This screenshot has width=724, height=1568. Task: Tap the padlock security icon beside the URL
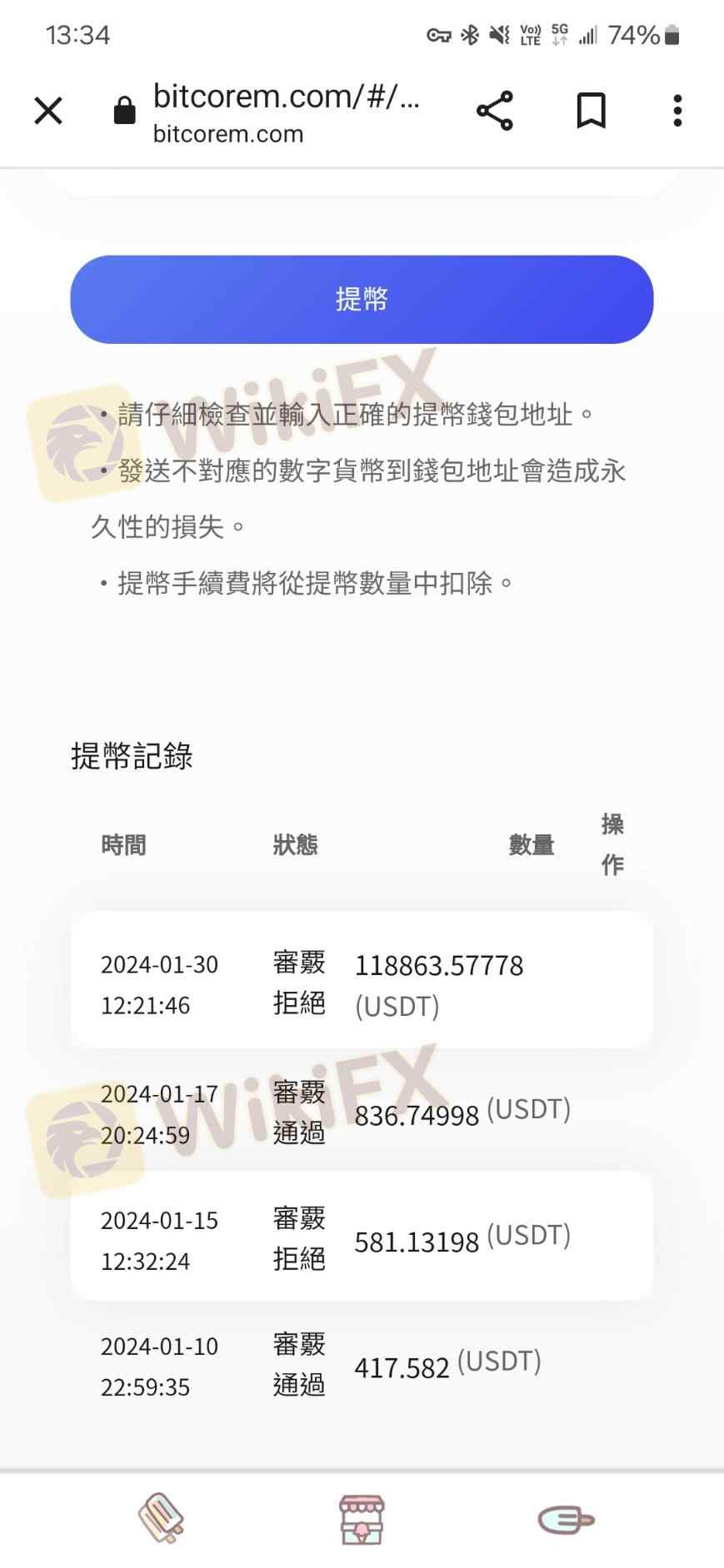tap(123, 109)
